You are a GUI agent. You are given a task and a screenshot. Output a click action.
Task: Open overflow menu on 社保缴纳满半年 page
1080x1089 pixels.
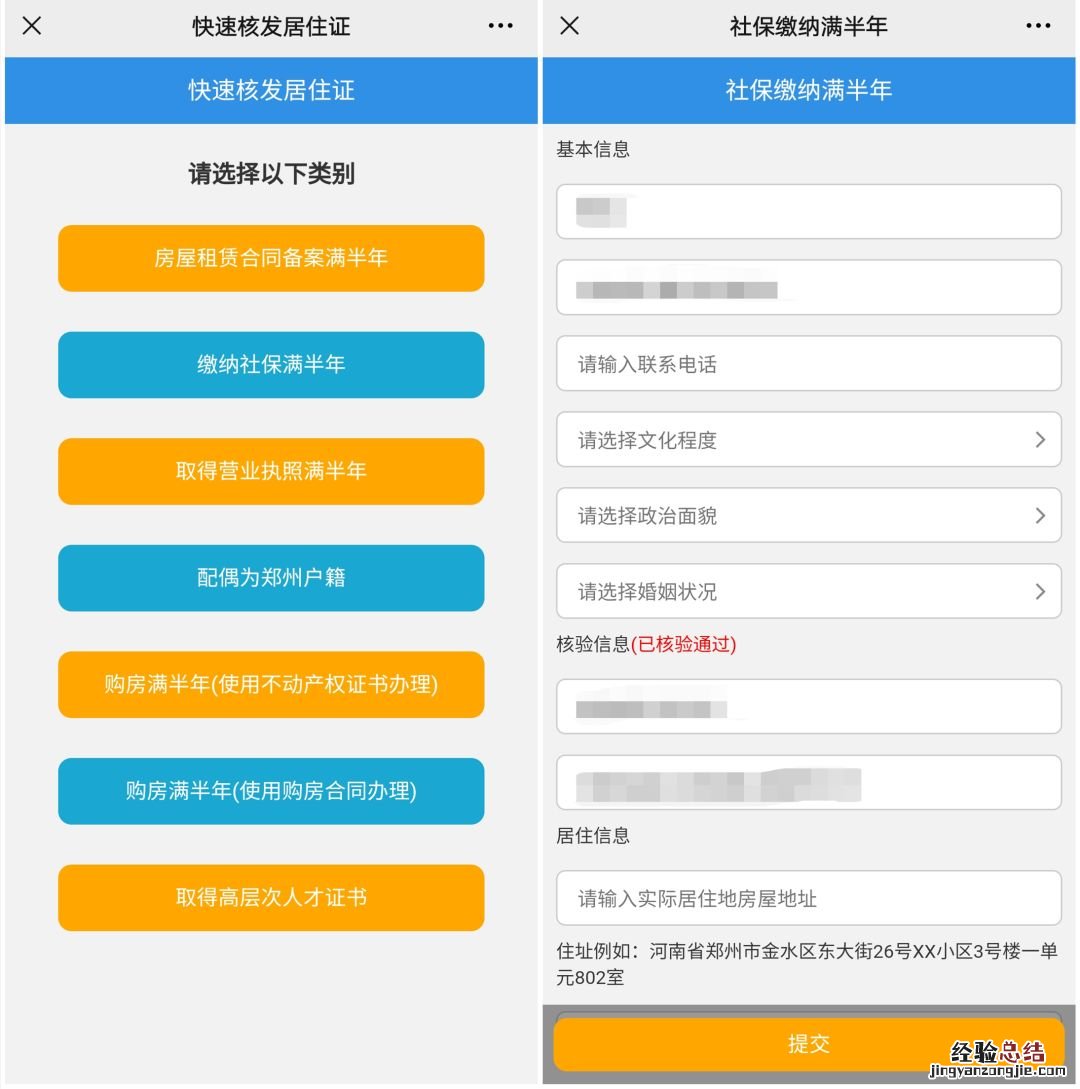click(x=1038, y=26)
